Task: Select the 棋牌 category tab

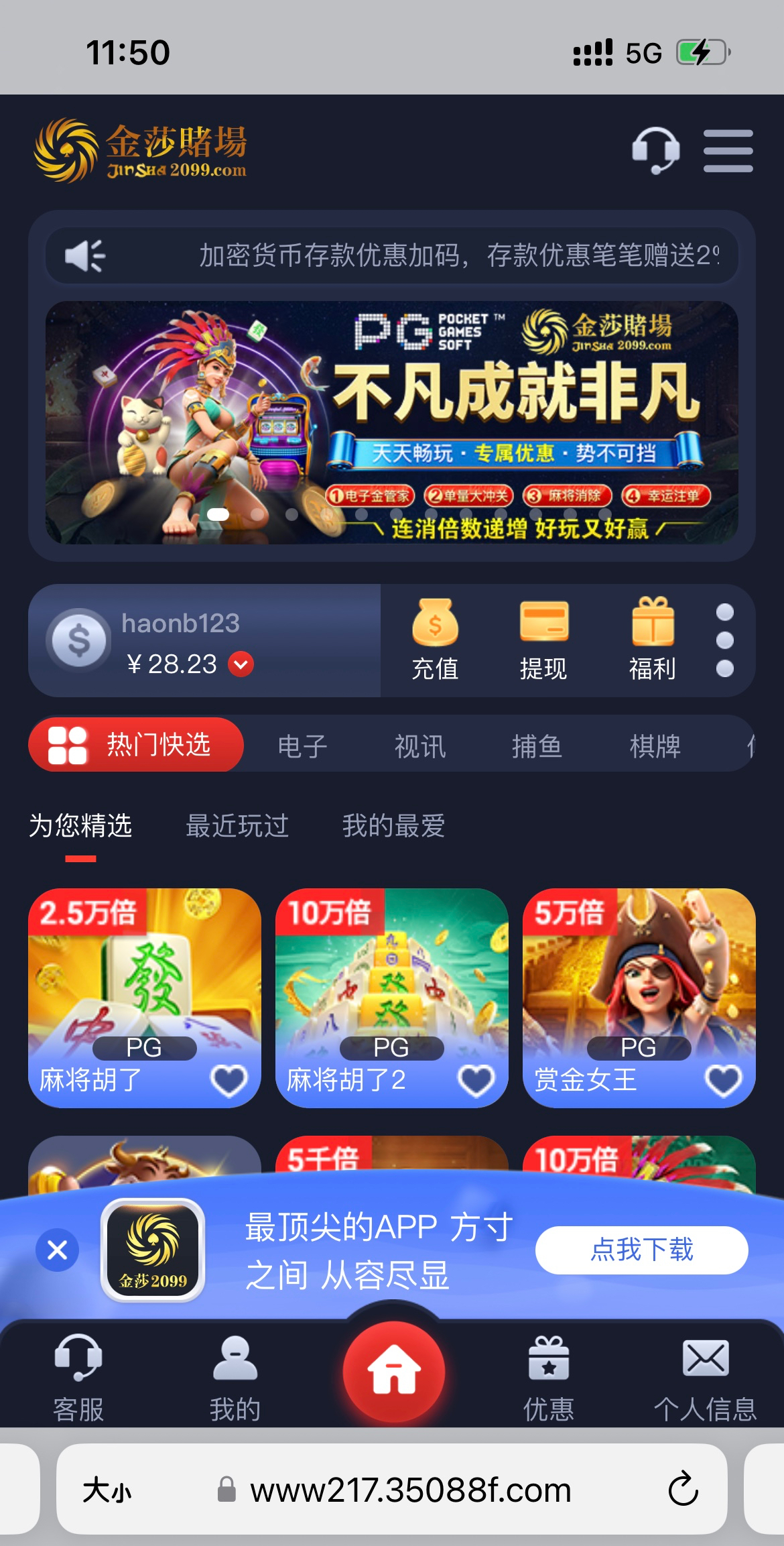Action: [655, 746]
